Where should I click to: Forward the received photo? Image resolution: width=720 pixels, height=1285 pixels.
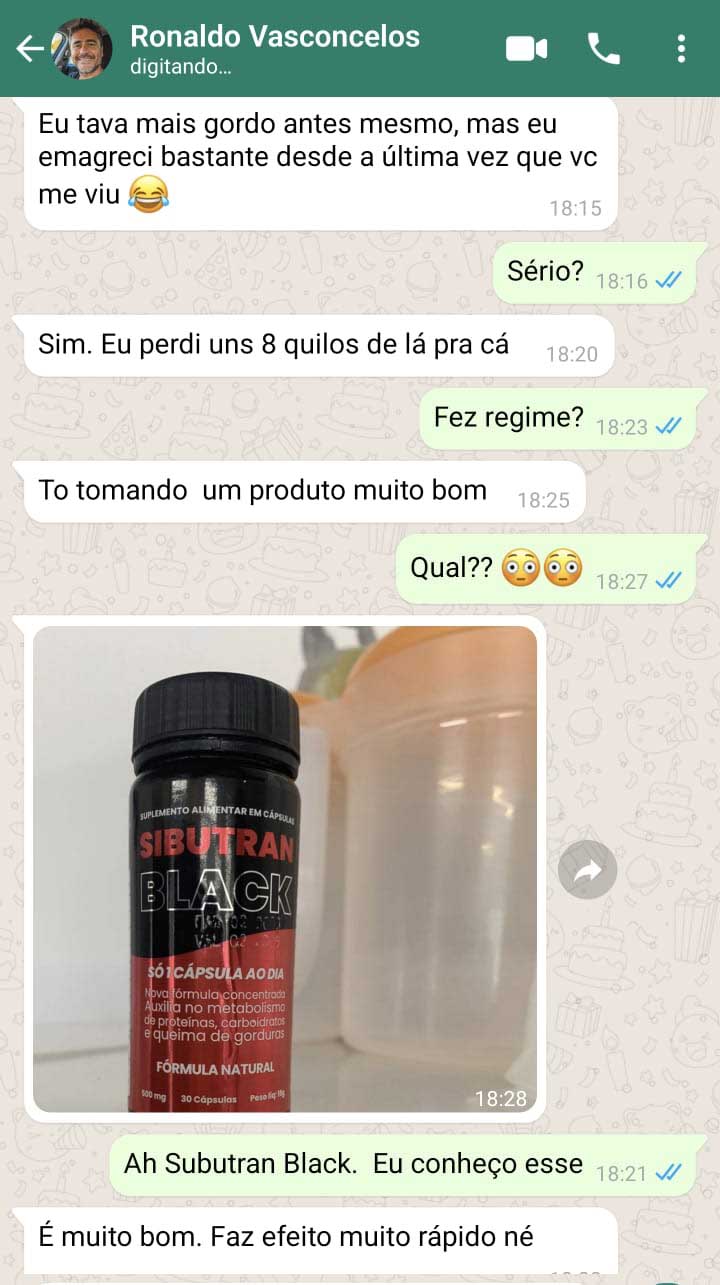point(588,869)
